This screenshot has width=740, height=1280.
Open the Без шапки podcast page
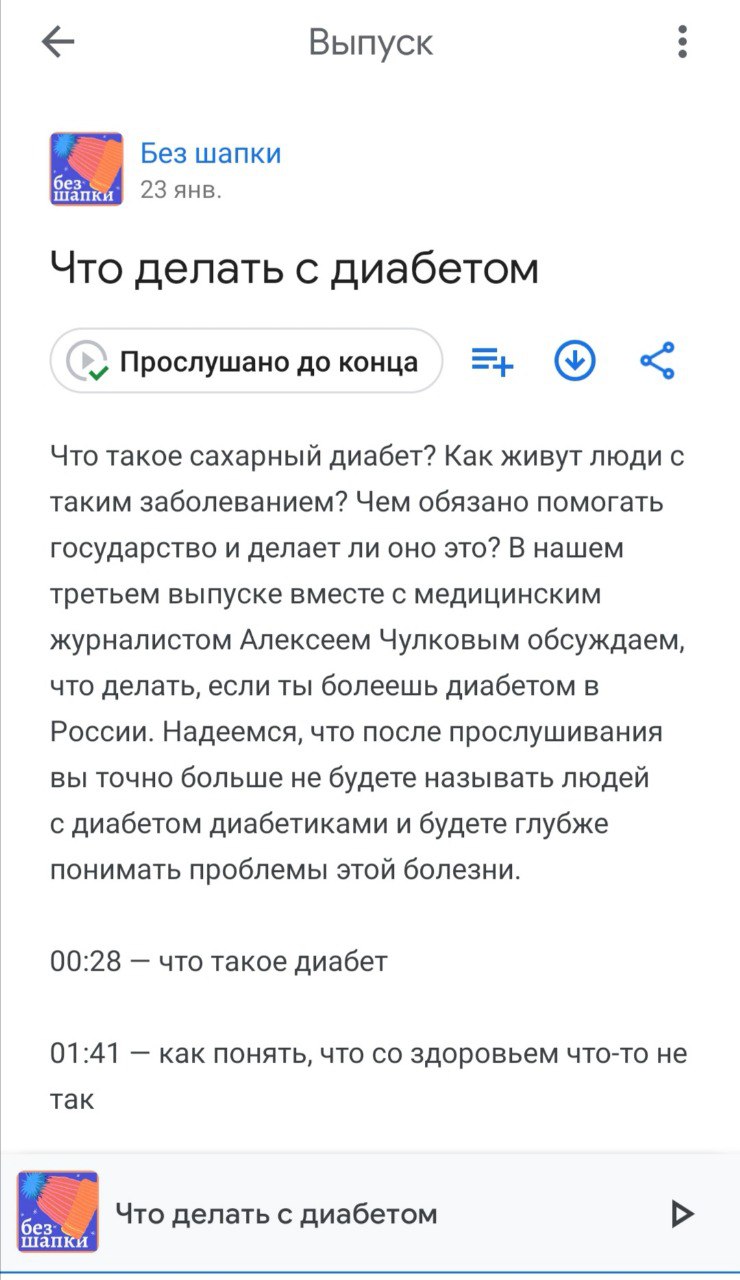pos(210,153)
